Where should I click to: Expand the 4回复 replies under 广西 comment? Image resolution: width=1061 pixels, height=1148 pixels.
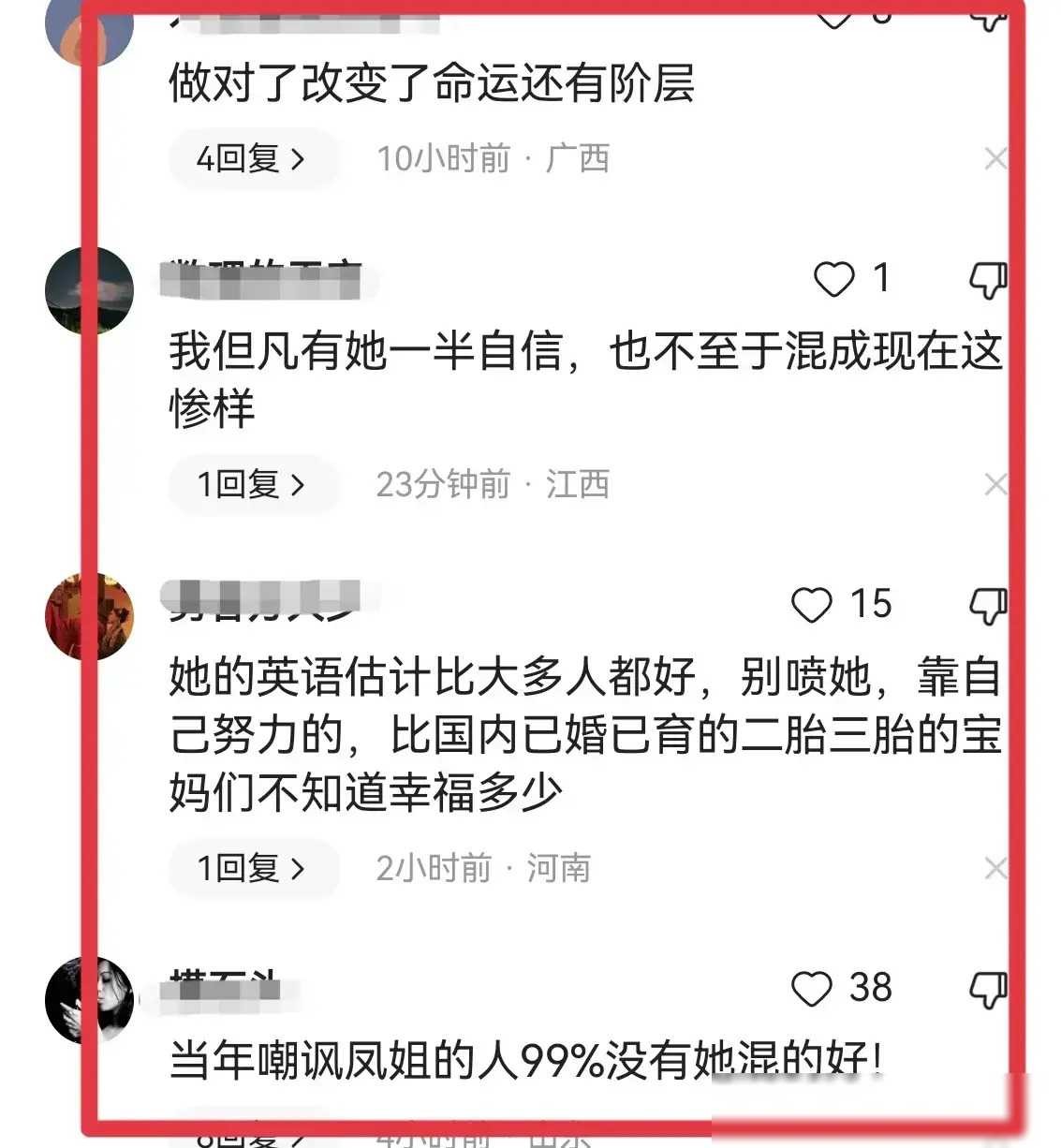pyautogui.click(x=251, y=159)
